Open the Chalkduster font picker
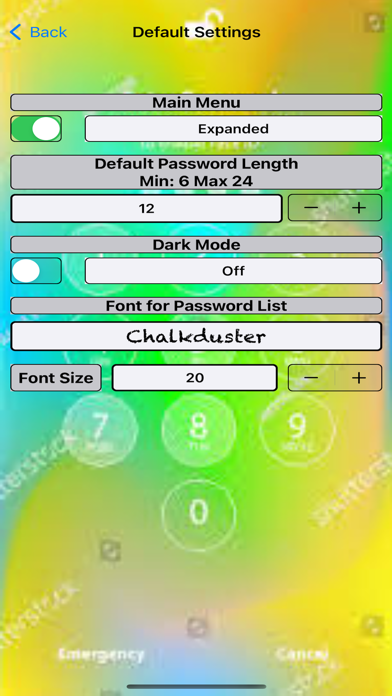 click(x=196, y=336)
